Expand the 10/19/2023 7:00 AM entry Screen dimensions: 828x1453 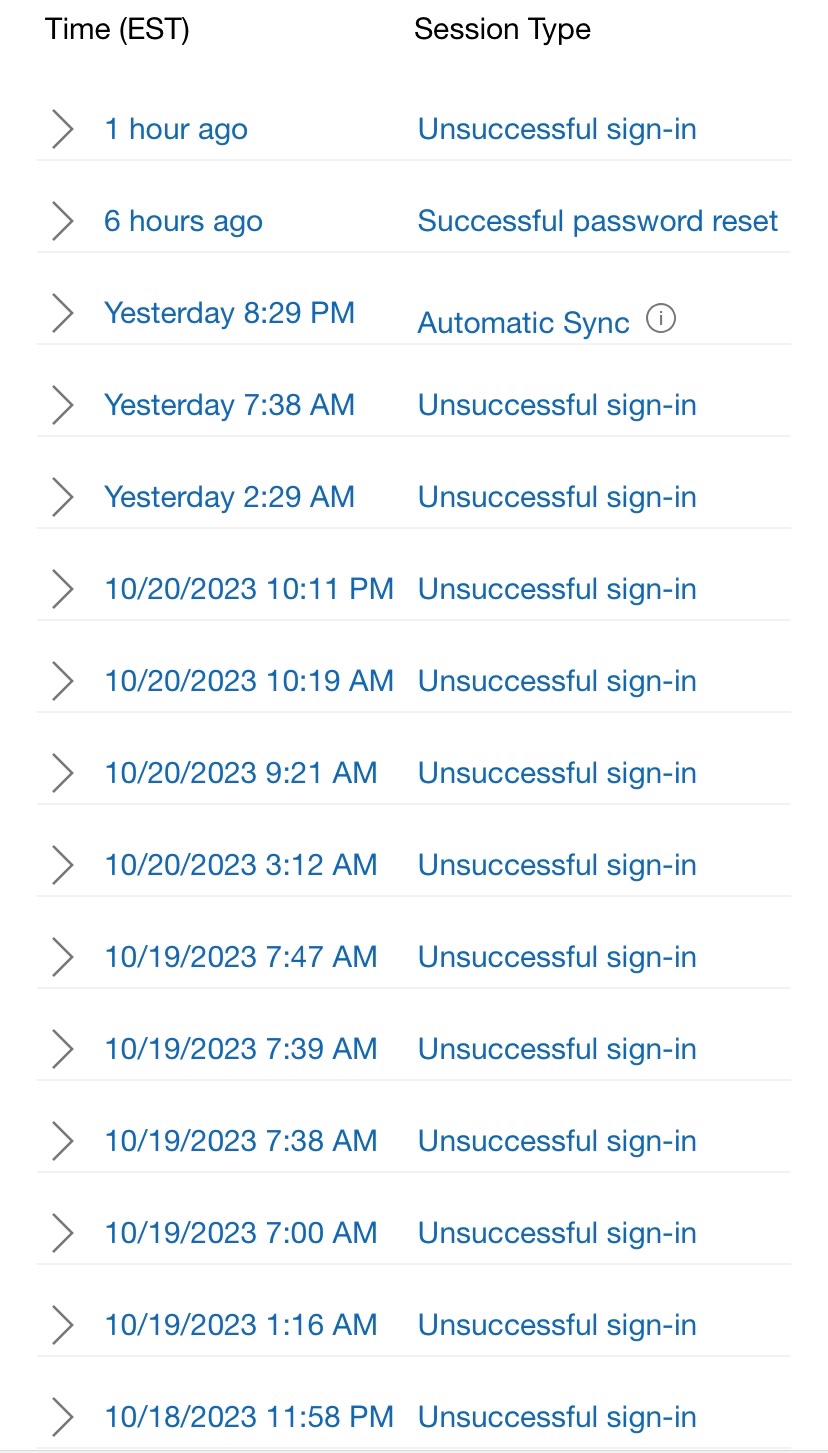pos(62,1234)
